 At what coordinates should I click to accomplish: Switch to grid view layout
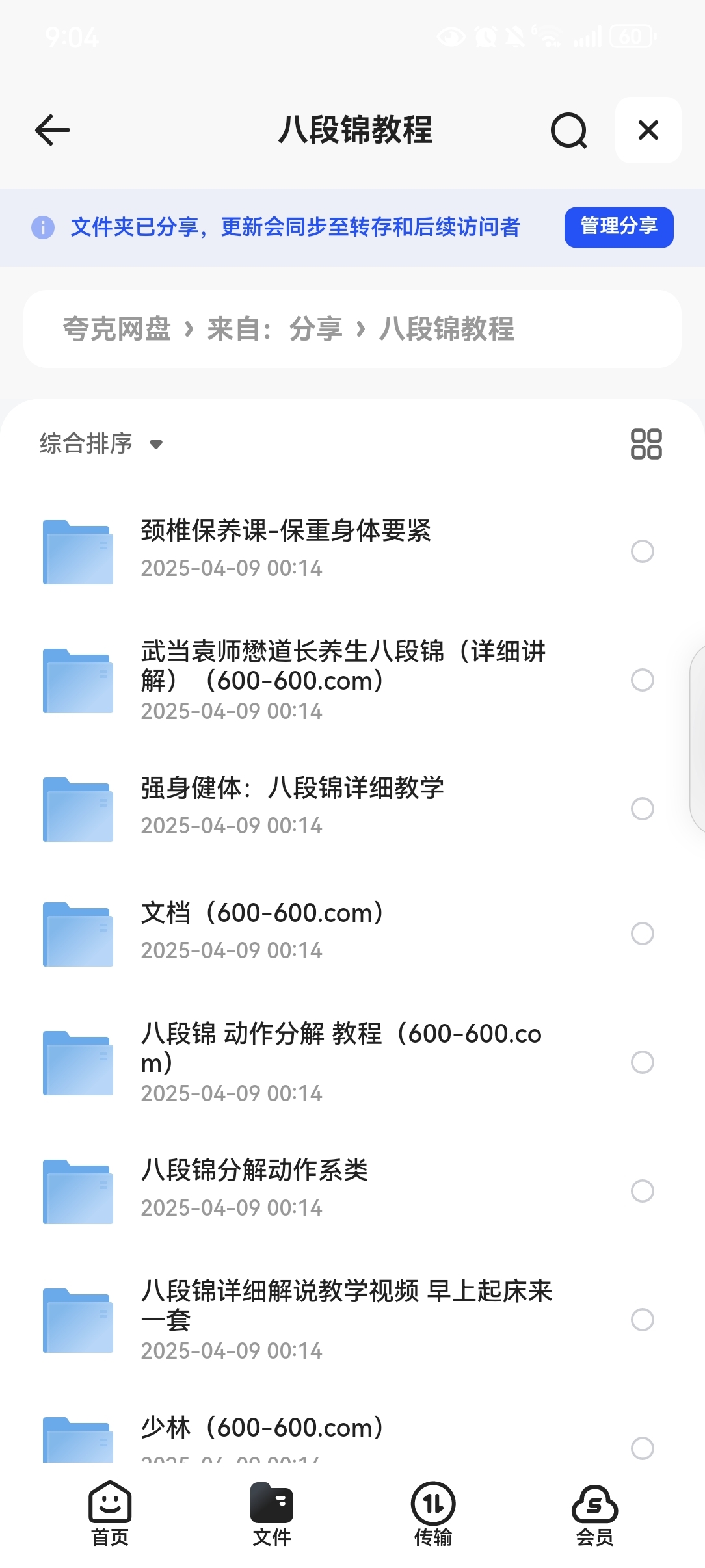(x=646, y=444)
